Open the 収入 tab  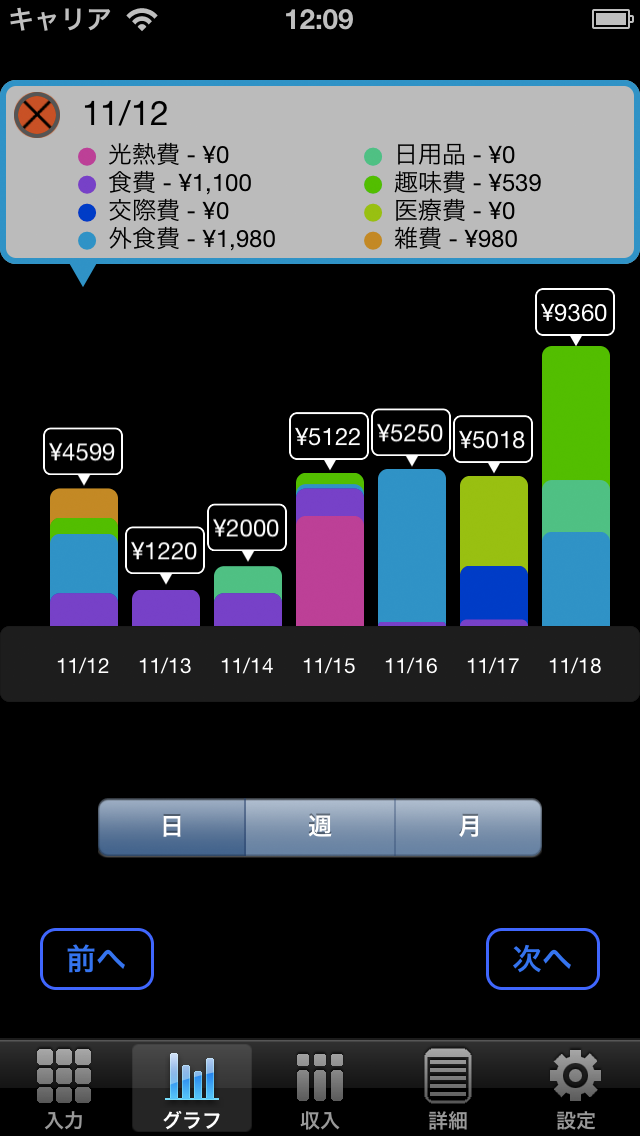coord(320,1089)
